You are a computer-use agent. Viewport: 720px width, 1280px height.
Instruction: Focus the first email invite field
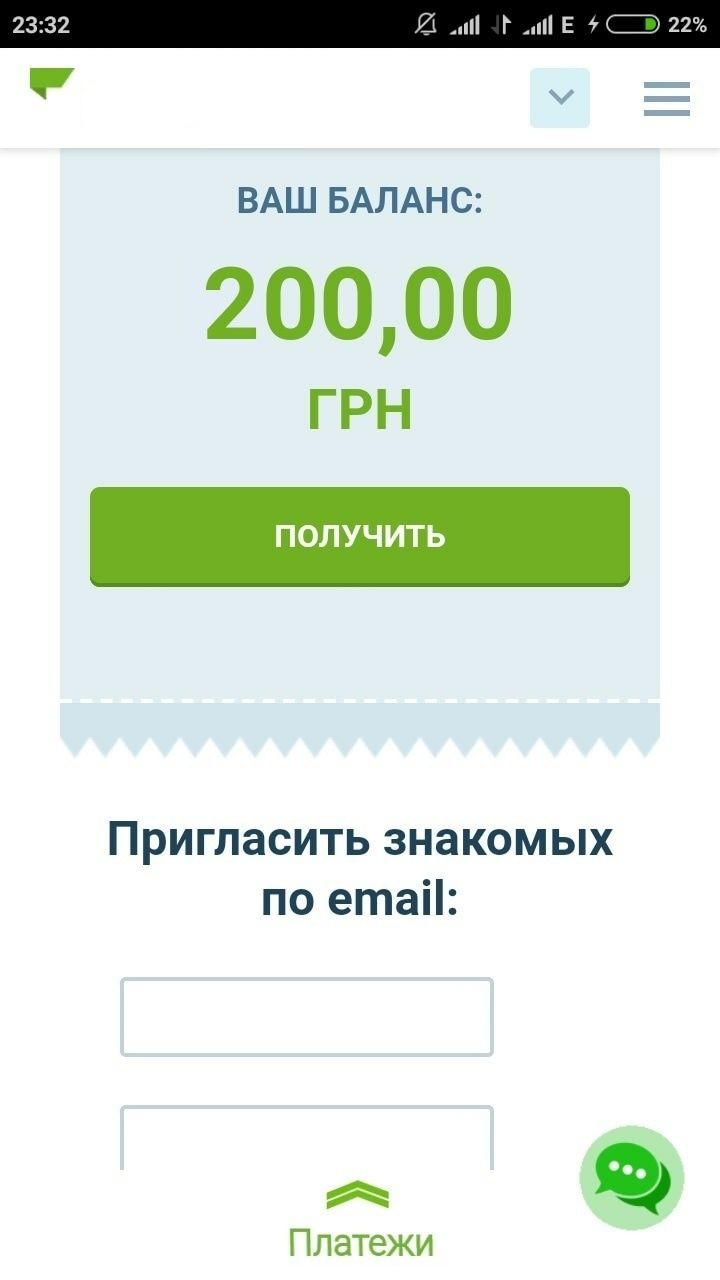coord(307,1016)
